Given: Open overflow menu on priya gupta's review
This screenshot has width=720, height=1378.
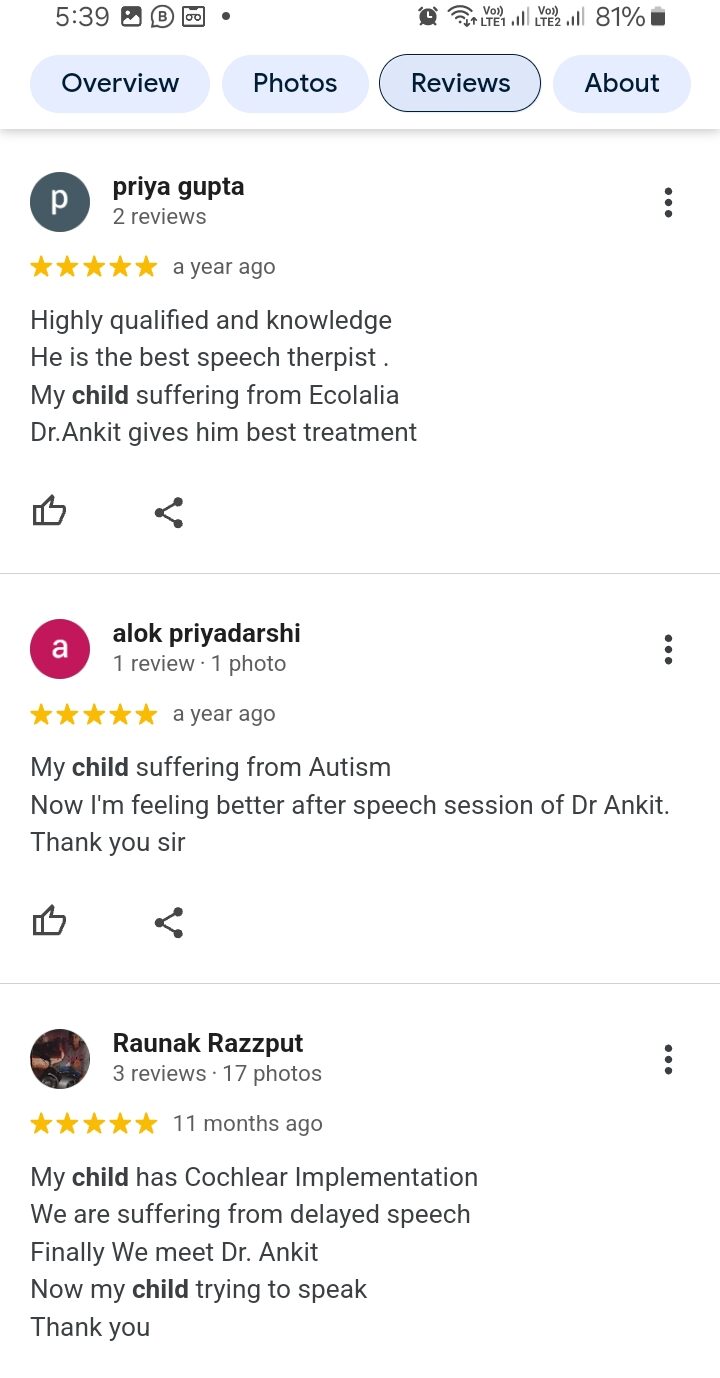Looking at the screenshot, I should pyautogui.click(x=668, y=203).
